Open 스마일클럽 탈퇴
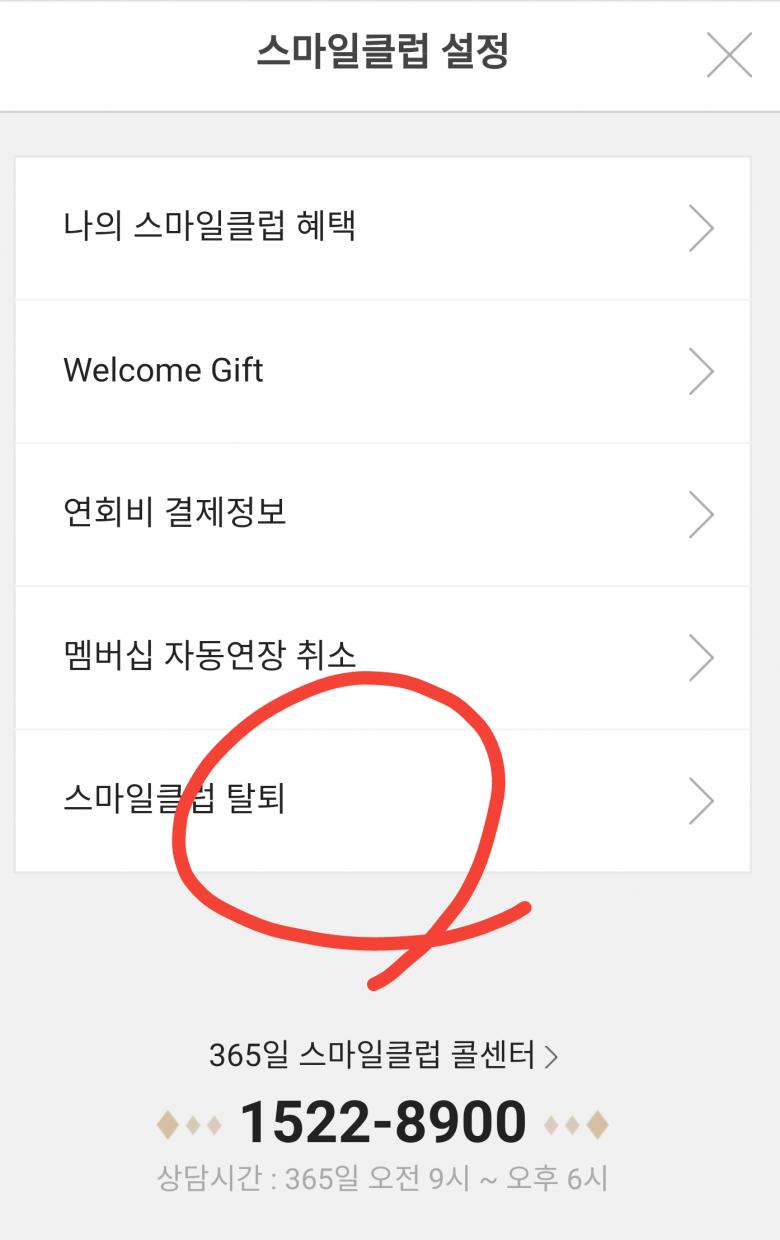Viewport: 780px width, 1240px height. click(382, 800)
